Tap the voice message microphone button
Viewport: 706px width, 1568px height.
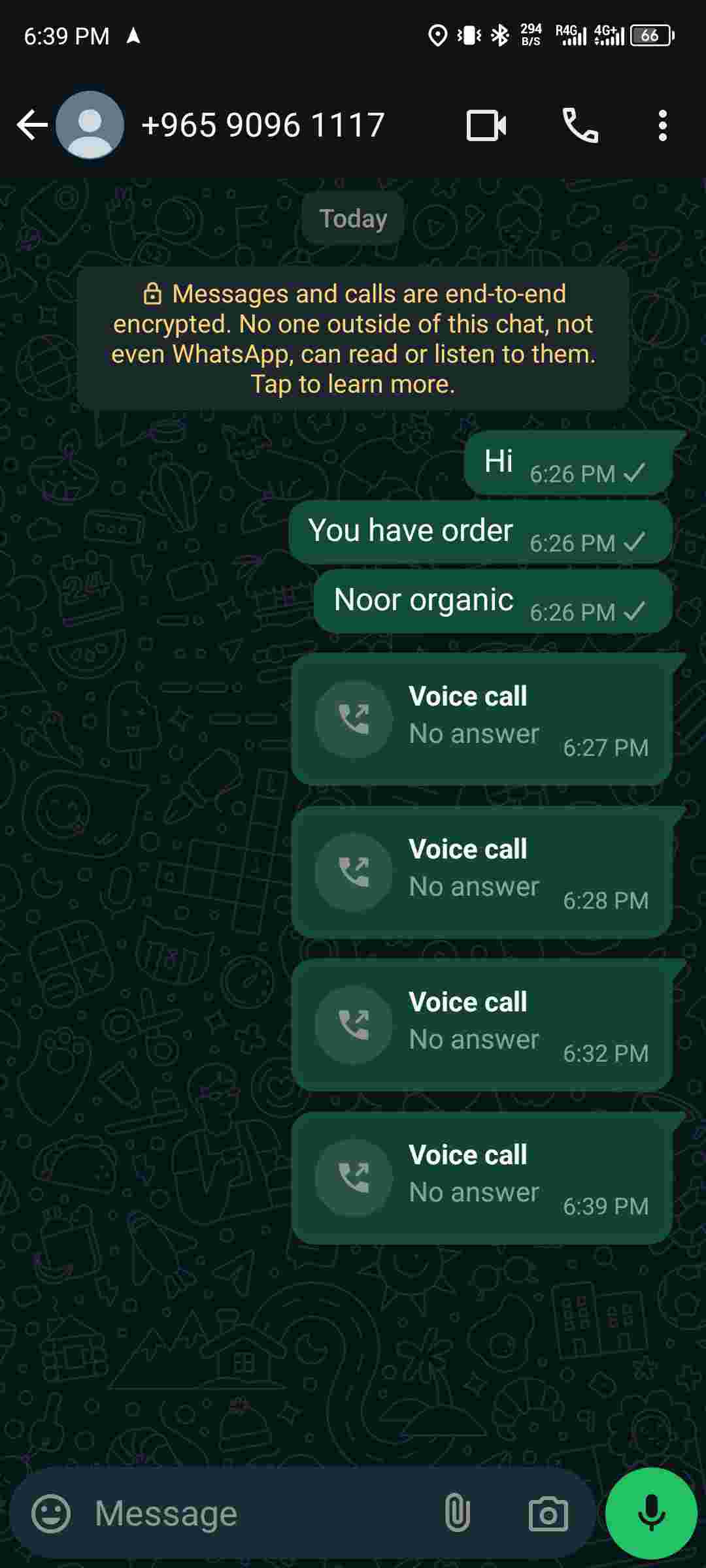[651, 1513]
